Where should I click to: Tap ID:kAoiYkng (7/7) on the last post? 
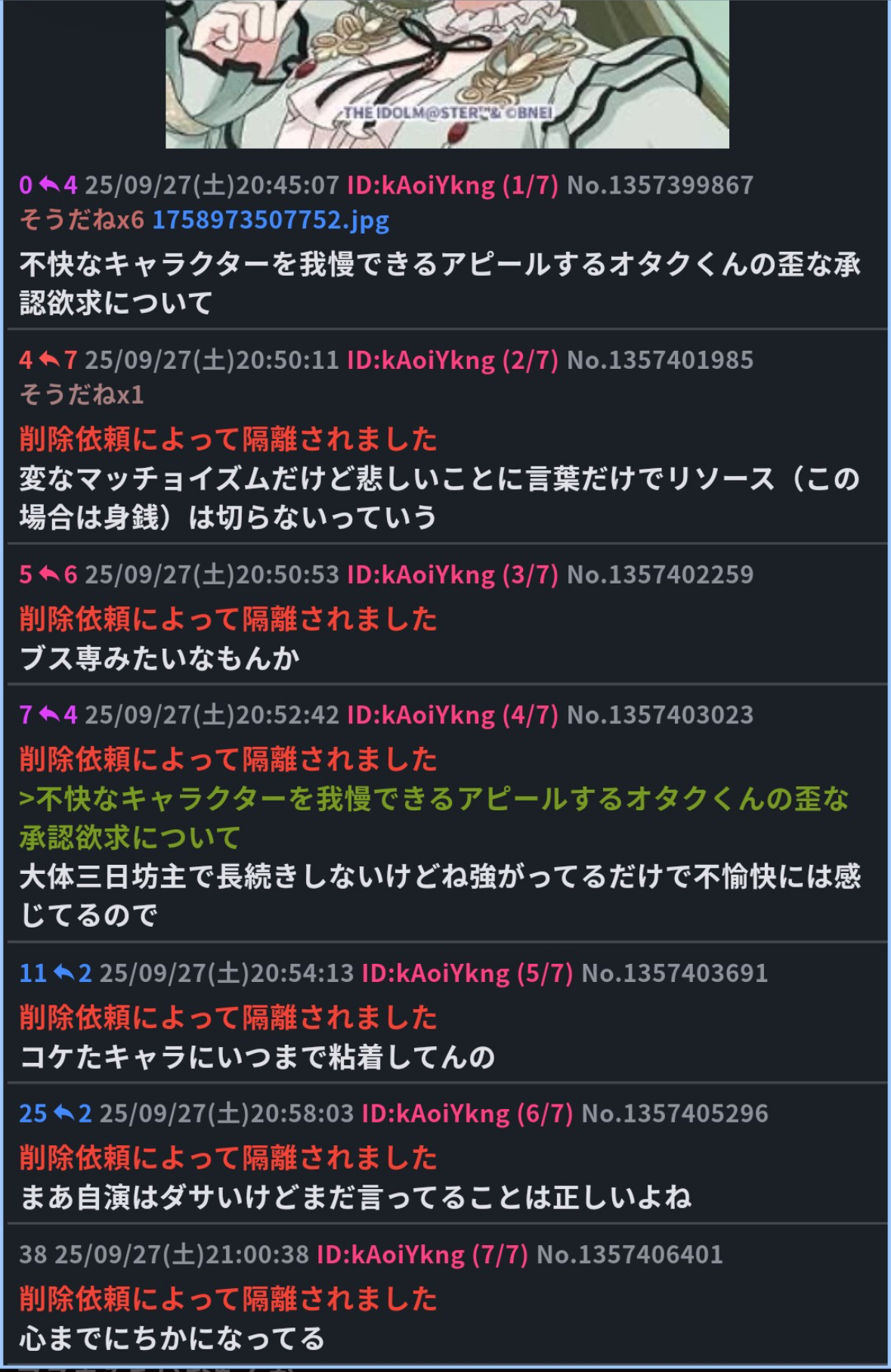pos(422,1255)
